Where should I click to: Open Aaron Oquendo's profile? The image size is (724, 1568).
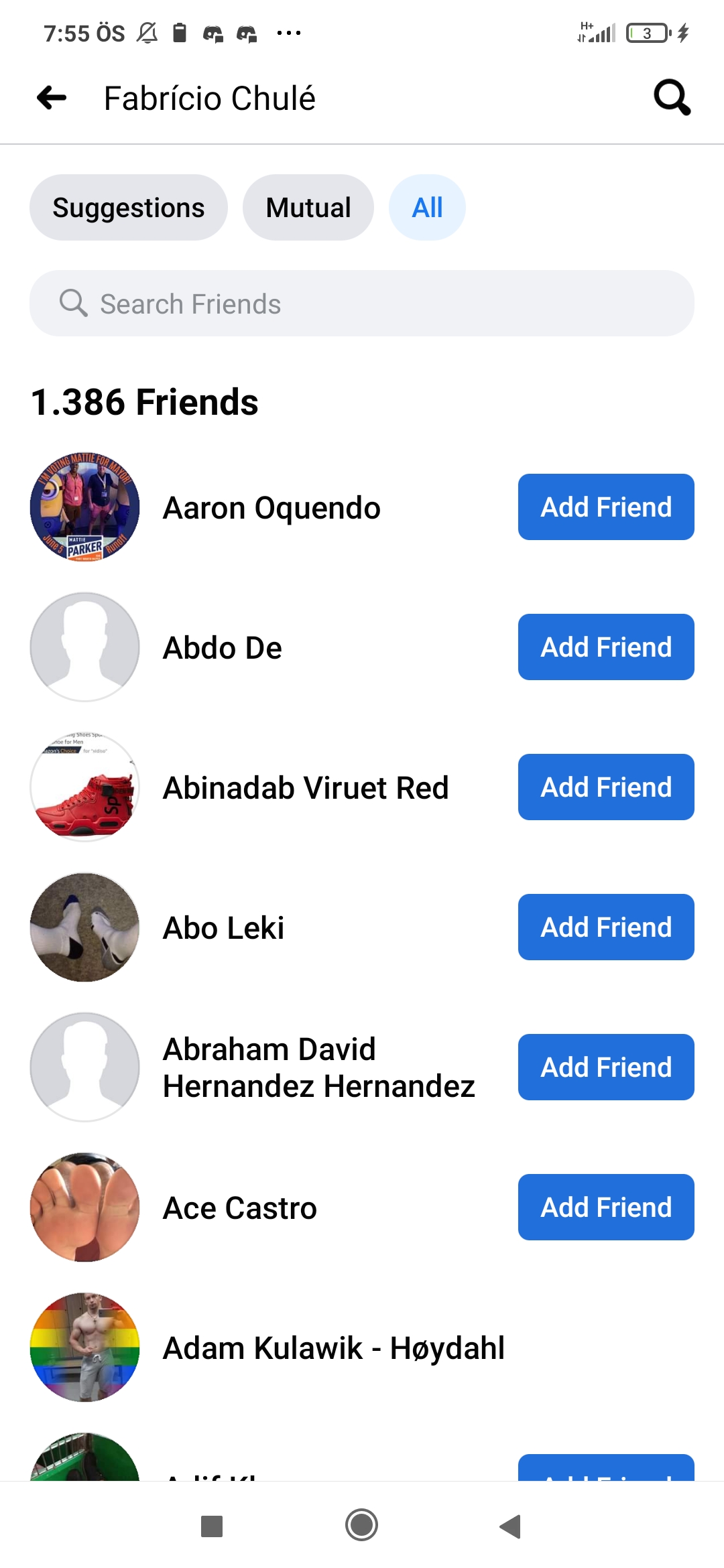[x=271, y=508]
